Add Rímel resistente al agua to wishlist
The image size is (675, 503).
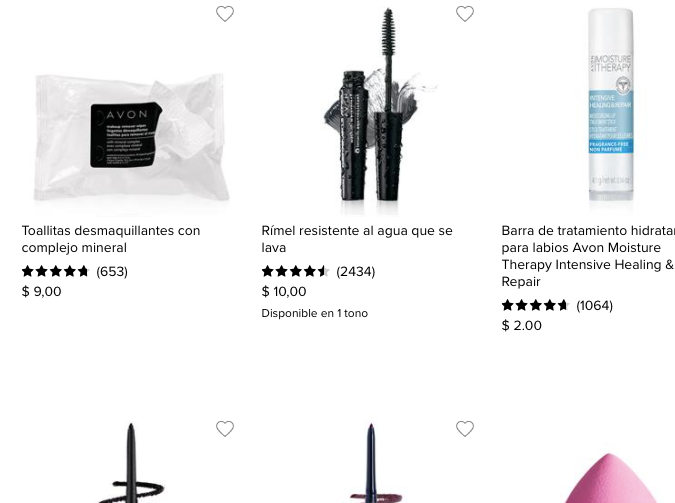click(x=465, y=14)
